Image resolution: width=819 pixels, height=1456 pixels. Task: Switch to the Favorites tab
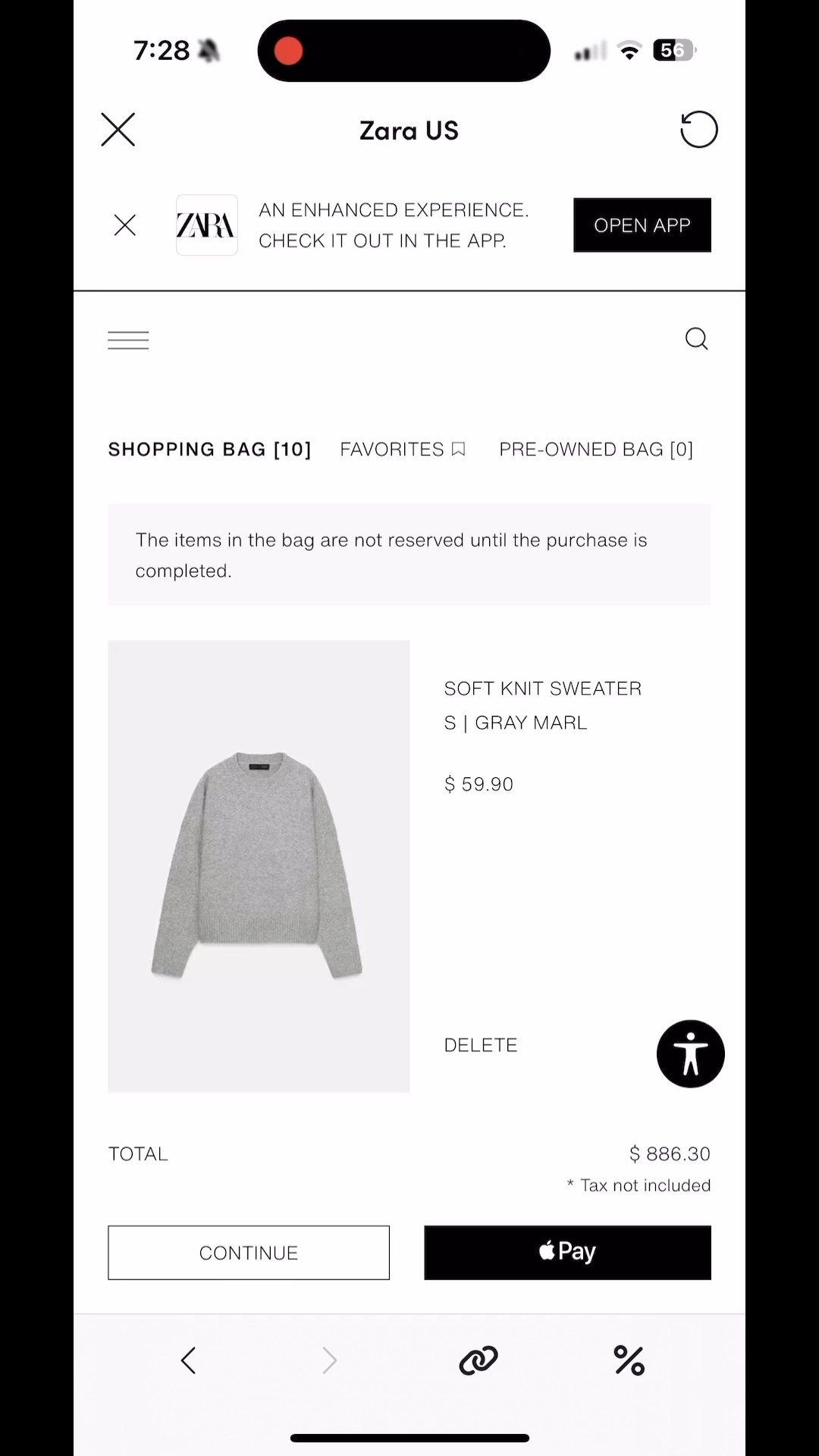click(x=402, y=450)
